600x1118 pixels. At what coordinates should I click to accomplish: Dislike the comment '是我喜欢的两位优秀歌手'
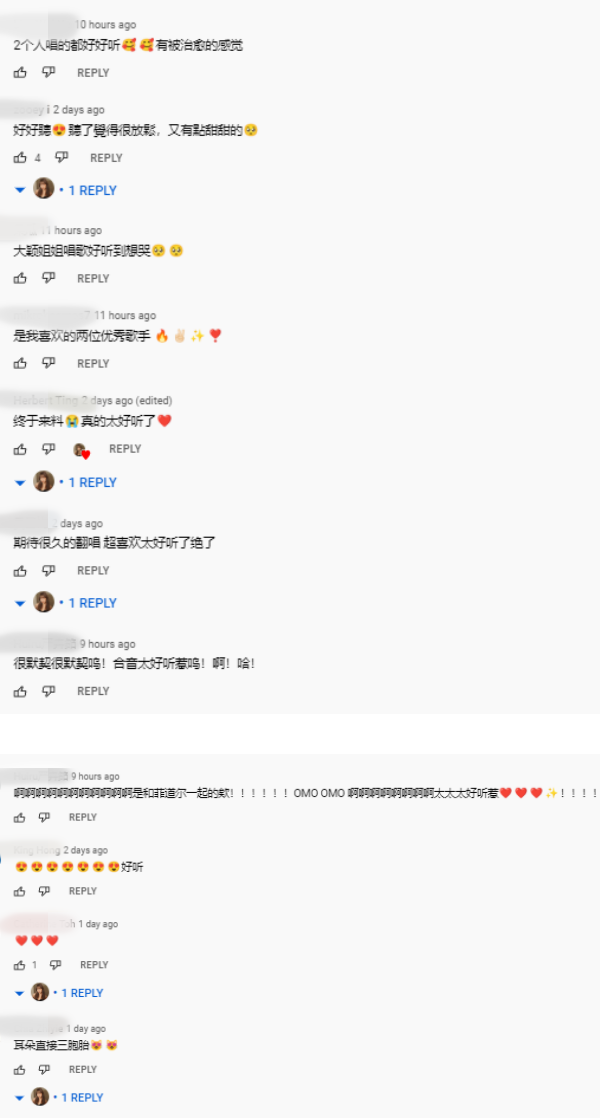[x=48, y=364]
